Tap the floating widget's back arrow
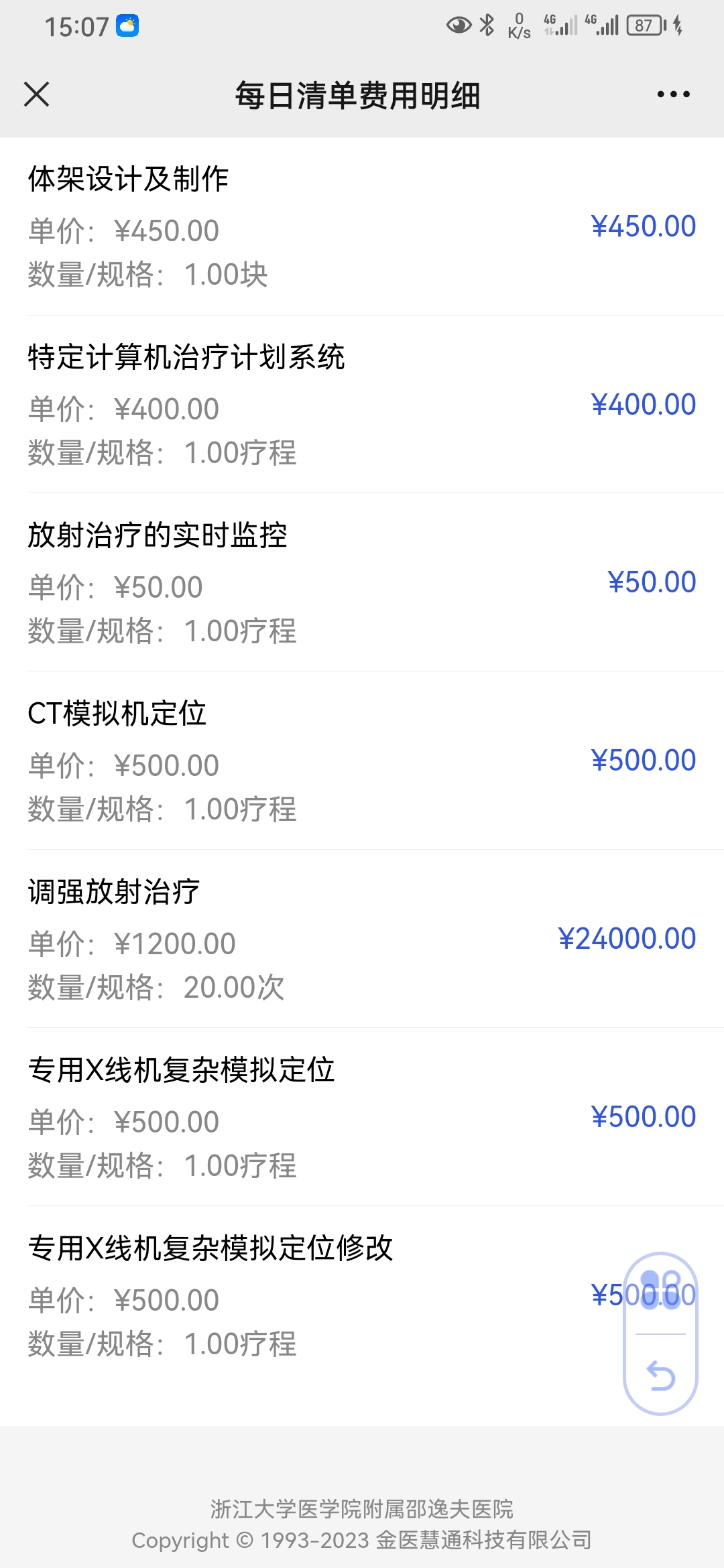Image resolution: width=724 pixels, height=1568 pixels. click(x=661, y=1376)
